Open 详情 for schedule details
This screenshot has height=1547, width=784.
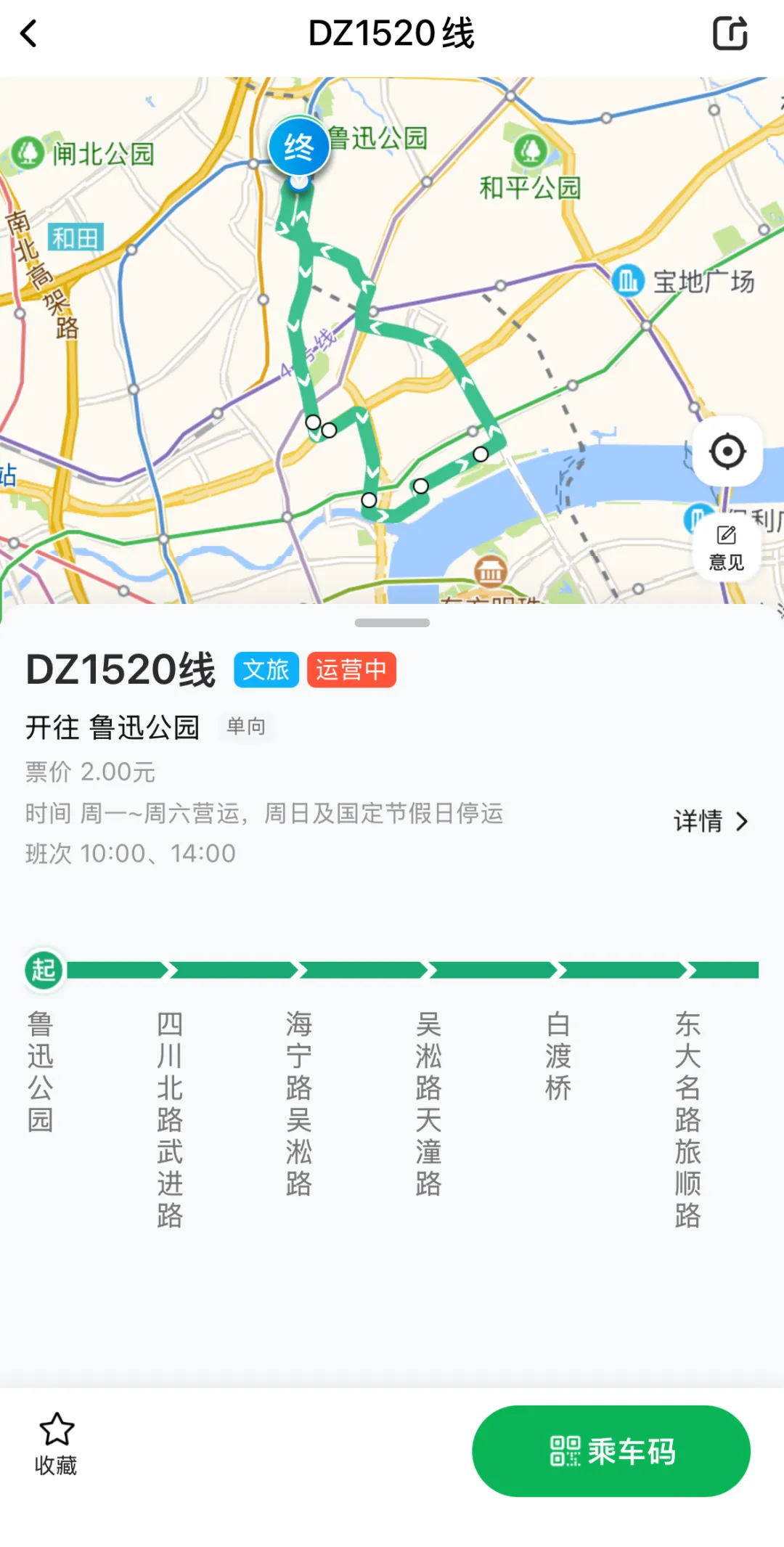click(x=710, y=821)
